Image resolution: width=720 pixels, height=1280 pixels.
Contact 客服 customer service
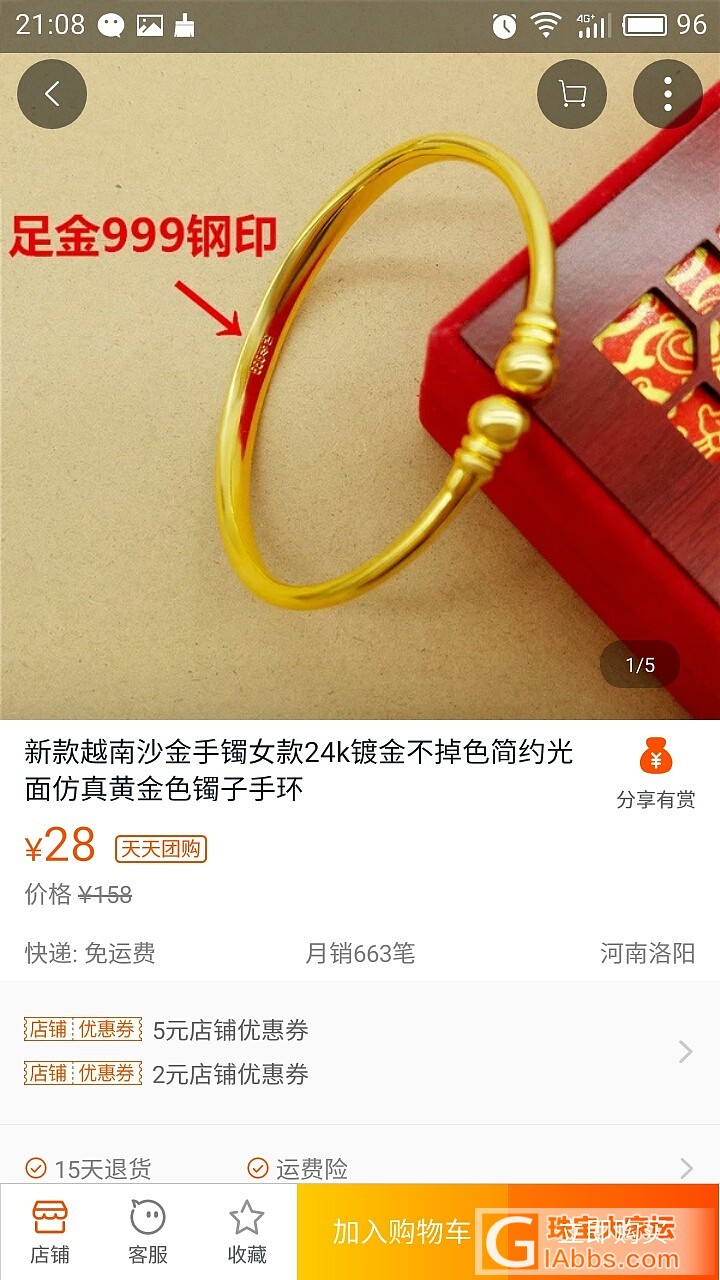click(148, 1232)
